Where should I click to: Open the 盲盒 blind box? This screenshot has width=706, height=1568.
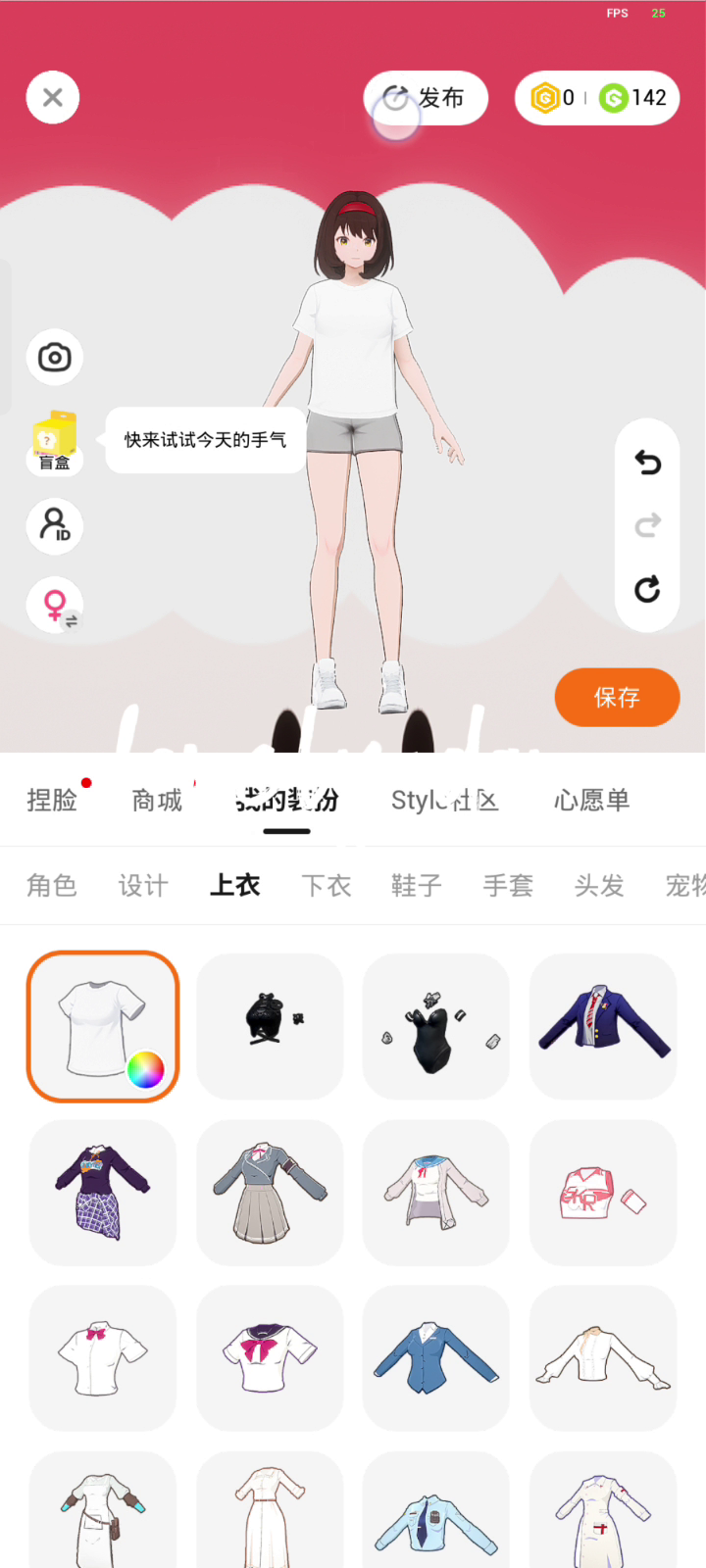point(55,443)
